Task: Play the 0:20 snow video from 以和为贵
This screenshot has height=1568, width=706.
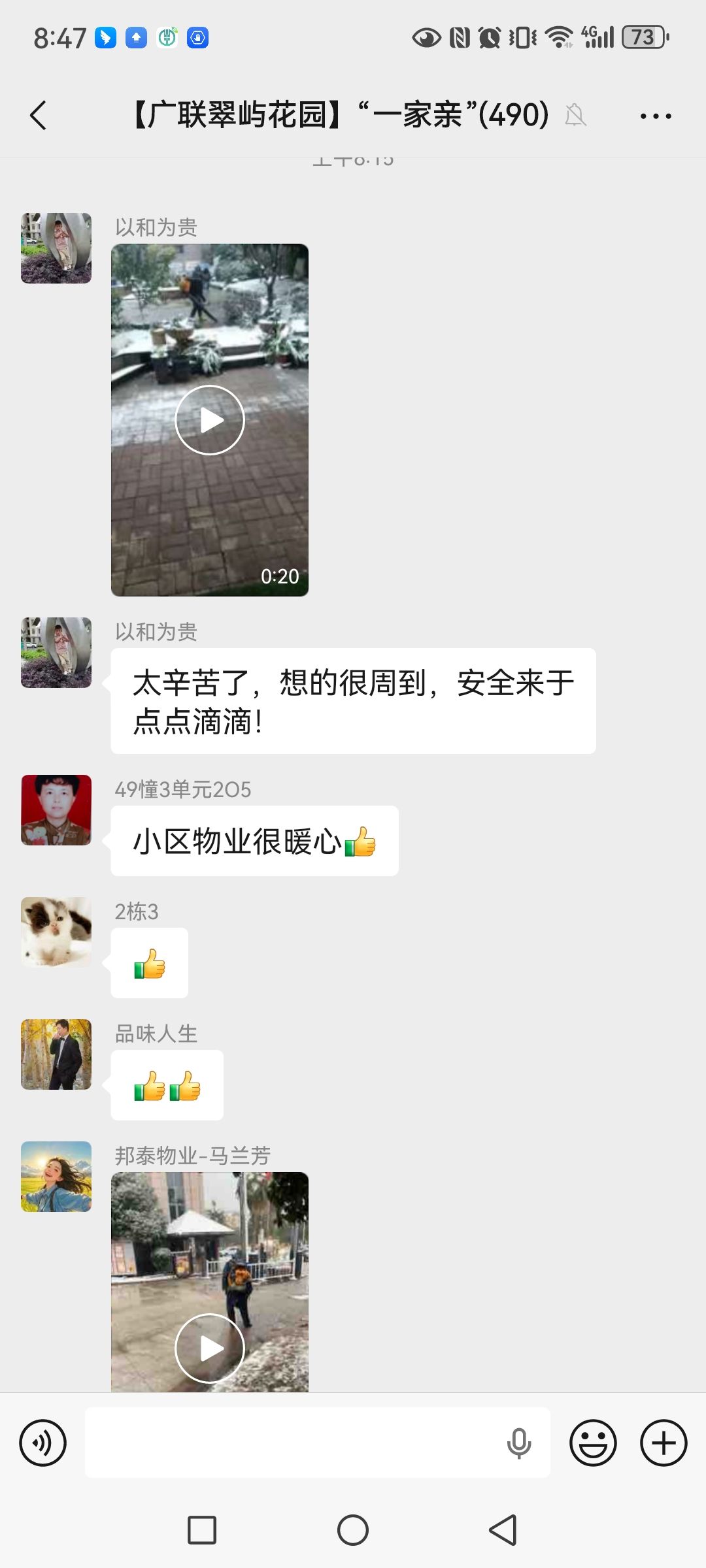Action: (x=210, y=420)
